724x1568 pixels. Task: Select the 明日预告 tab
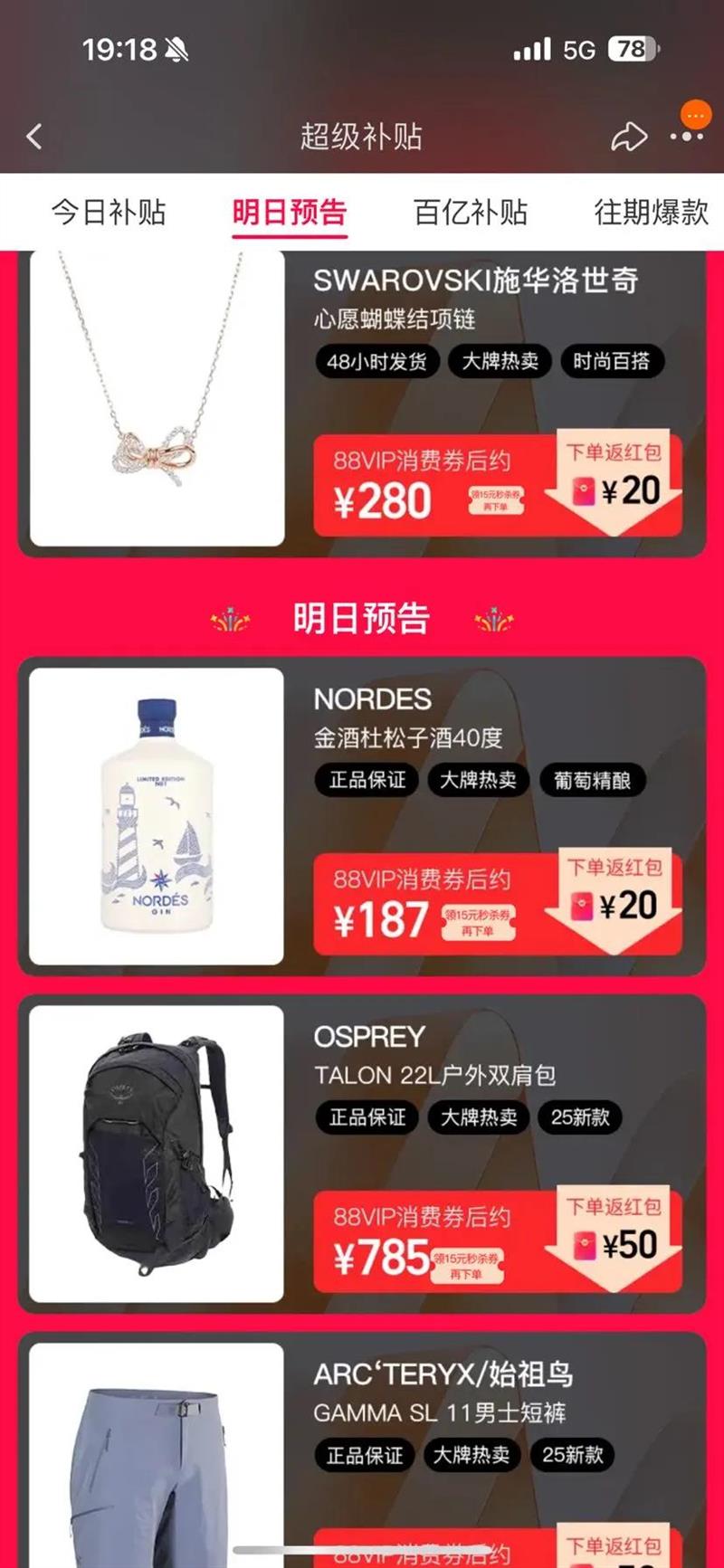[x=290, y=213]
